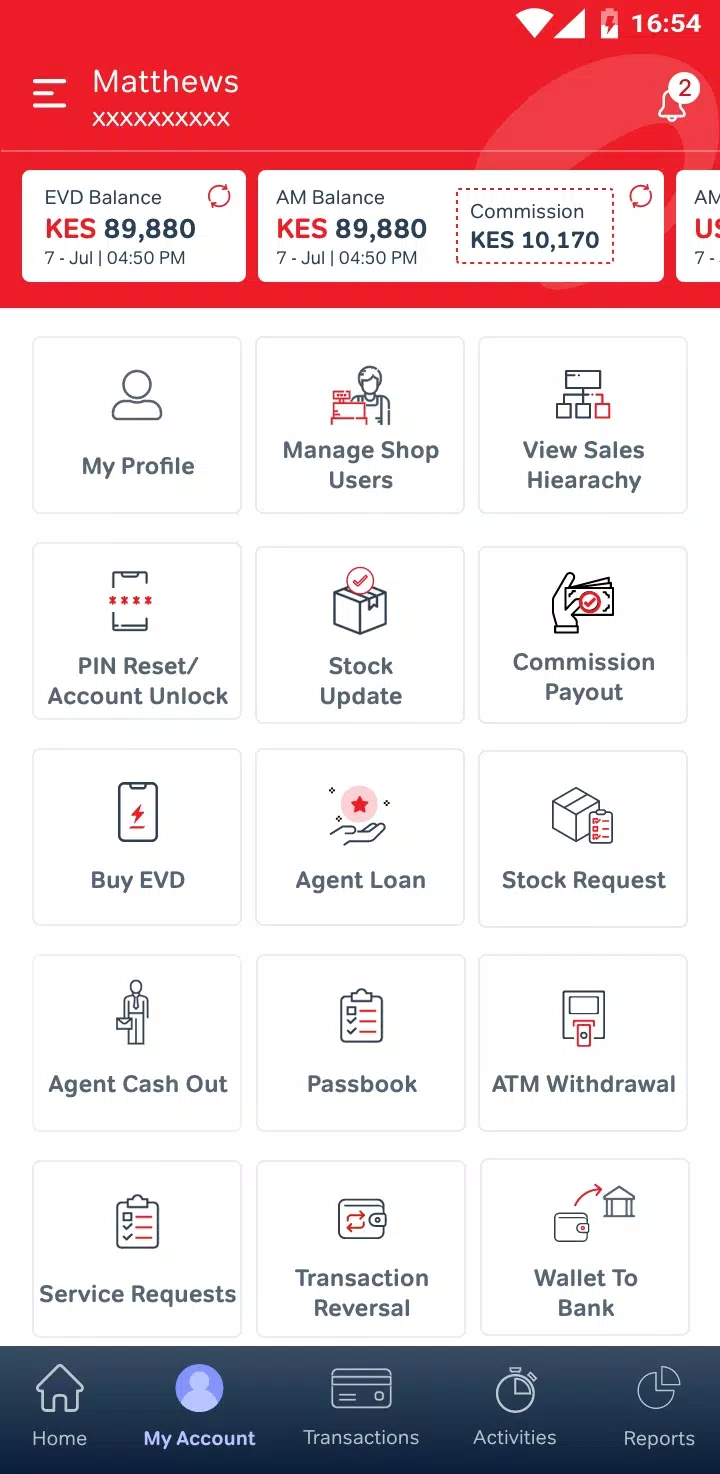Open Stock Update tile
This screenshot has width=720, height=1474.
360,633
